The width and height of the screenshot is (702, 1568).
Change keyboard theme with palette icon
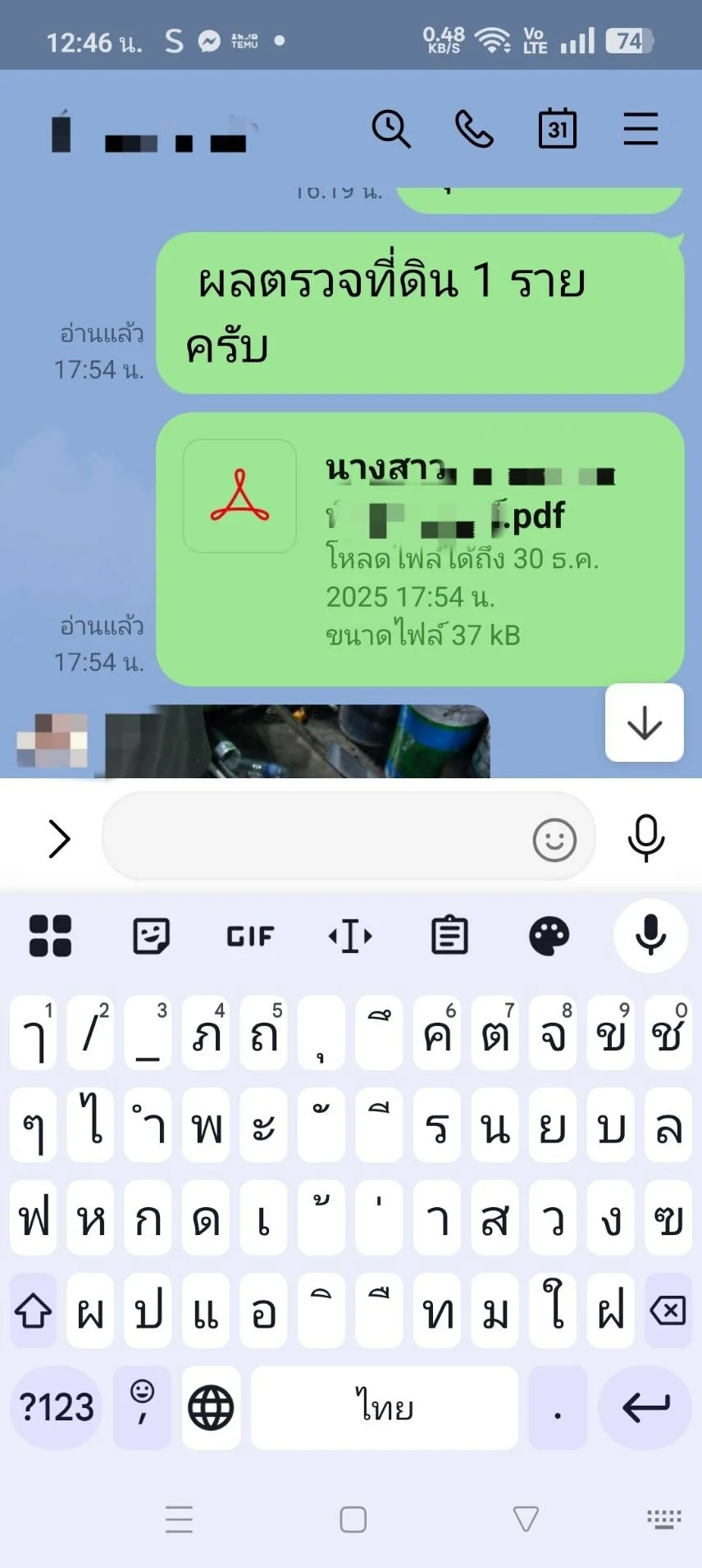point(549,936)
